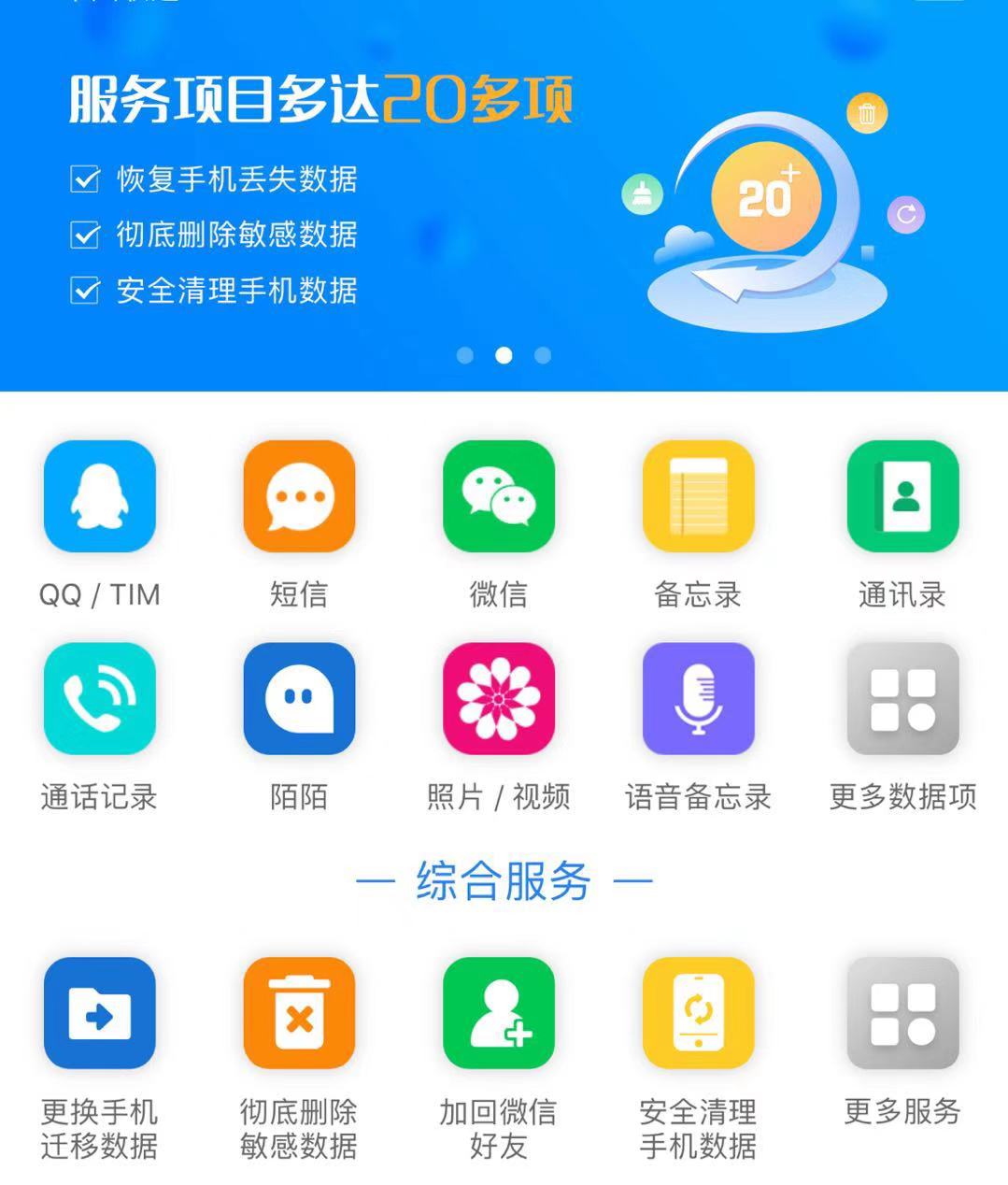Select the 照片/视频 (Photos/Videos) icon
Image resolution: width=1008 pixels, height=1185 pixels.
[499, 699]
